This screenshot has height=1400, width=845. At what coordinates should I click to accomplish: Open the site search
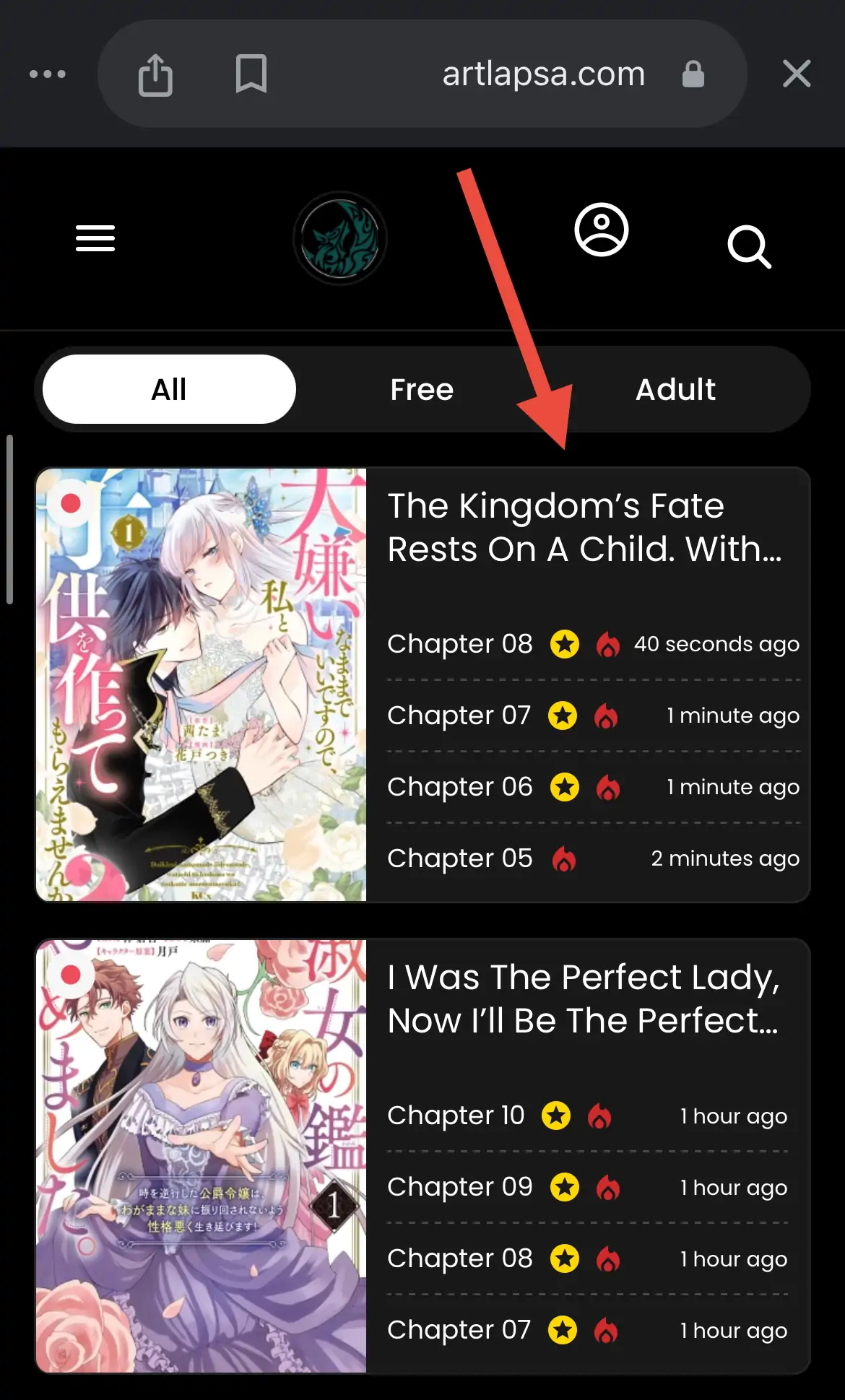[x=749, y=247]
